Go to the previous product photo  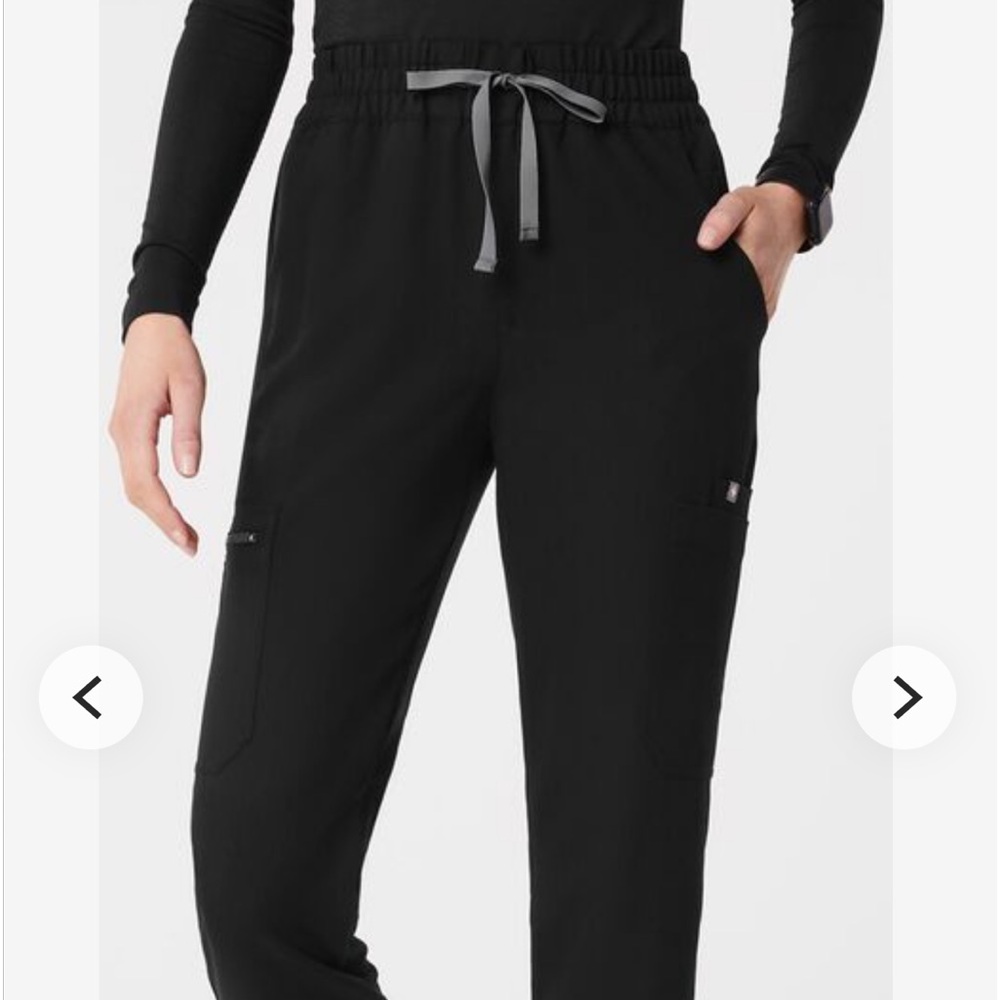coord(90,697)
